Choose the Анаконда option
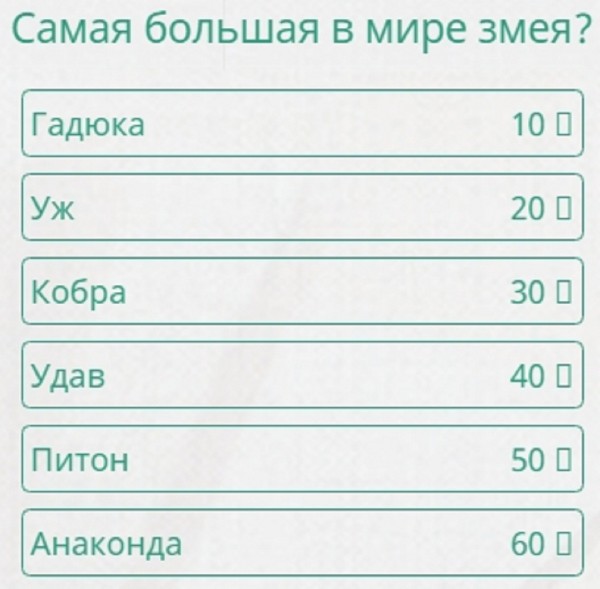The image size is (600, 589). point(301,544)
